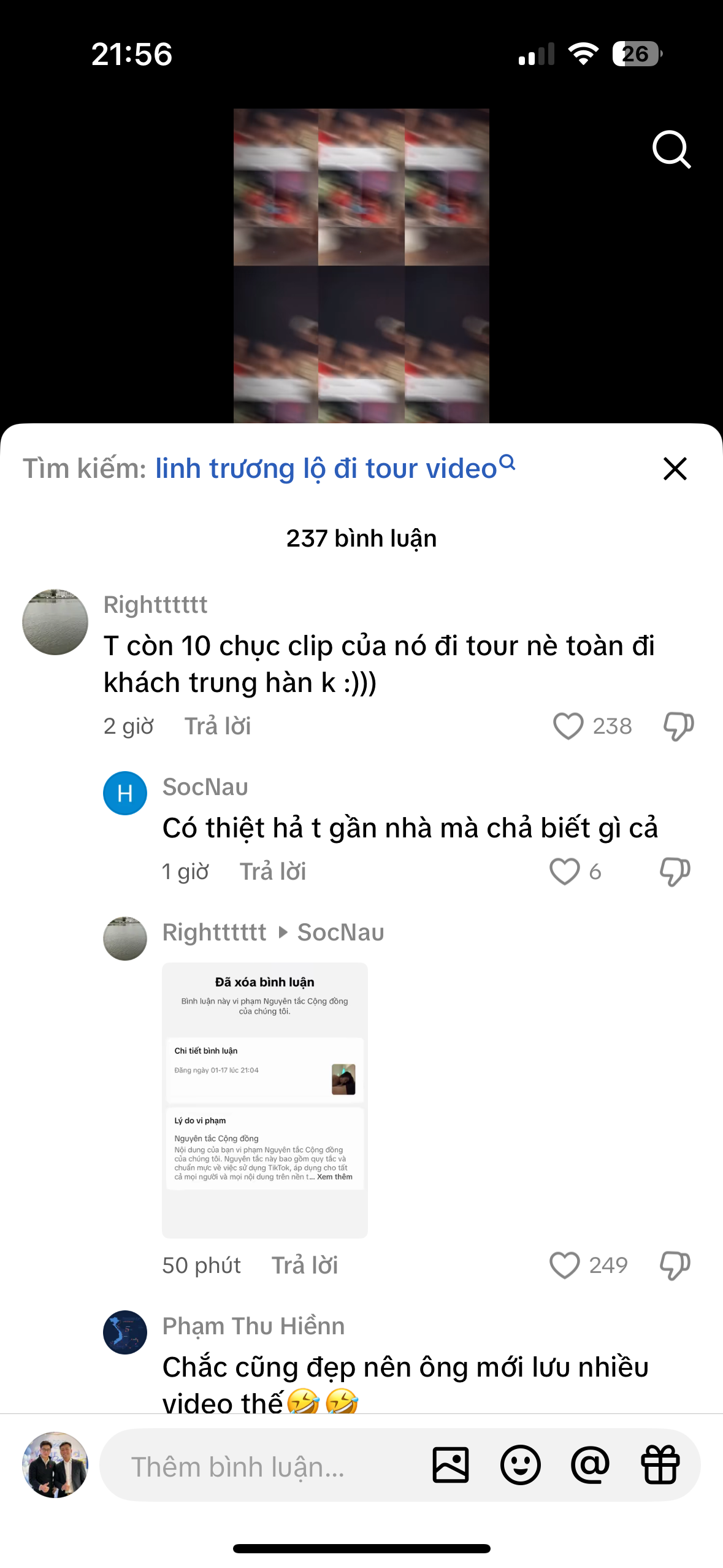The width and height of the screenshot is (723, 1568).
Task: Like Rightttttt's image reply with 249 likes
Action: [x=564, y=1266]
